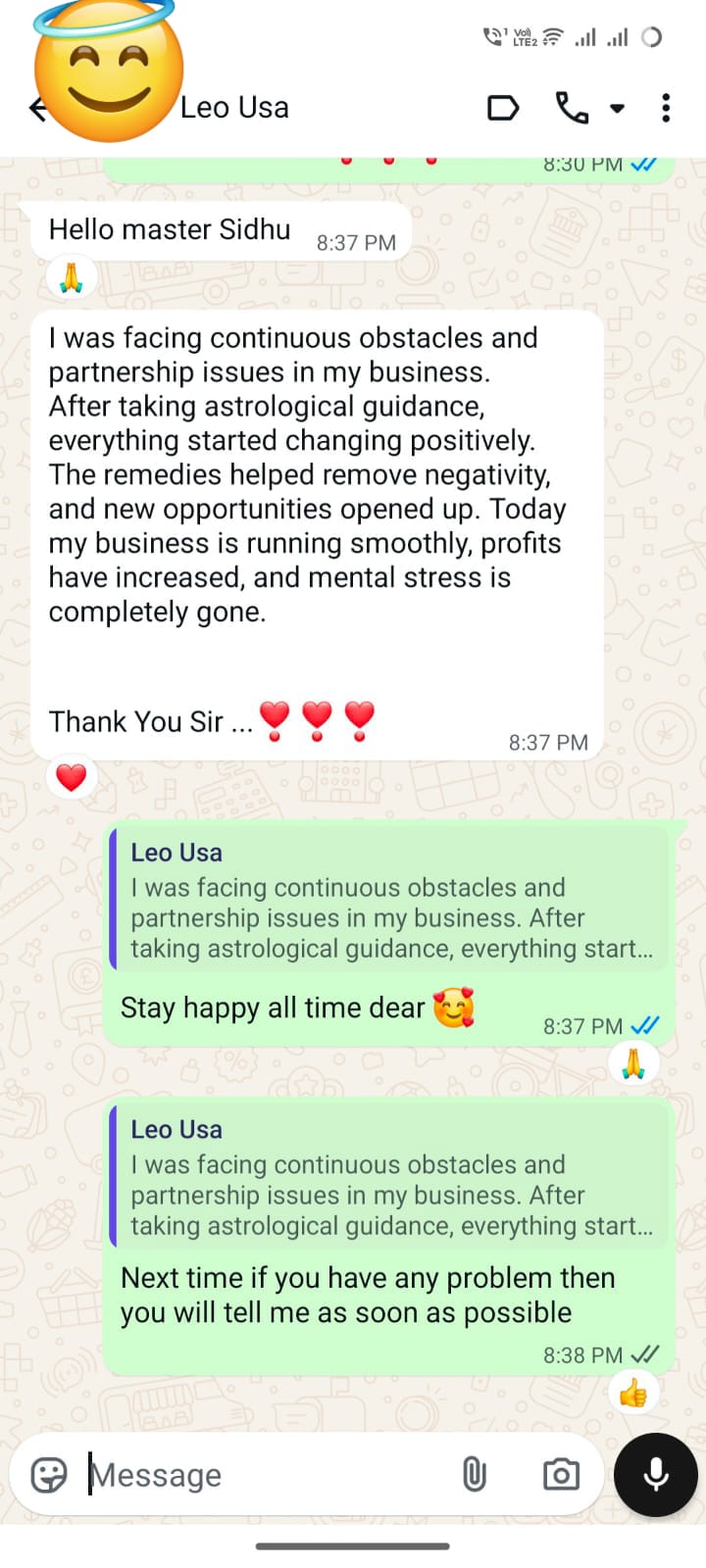Focus the Message text field
Screen dimensions: 706x1568
pyautogui.click(x=265, y=1474)
